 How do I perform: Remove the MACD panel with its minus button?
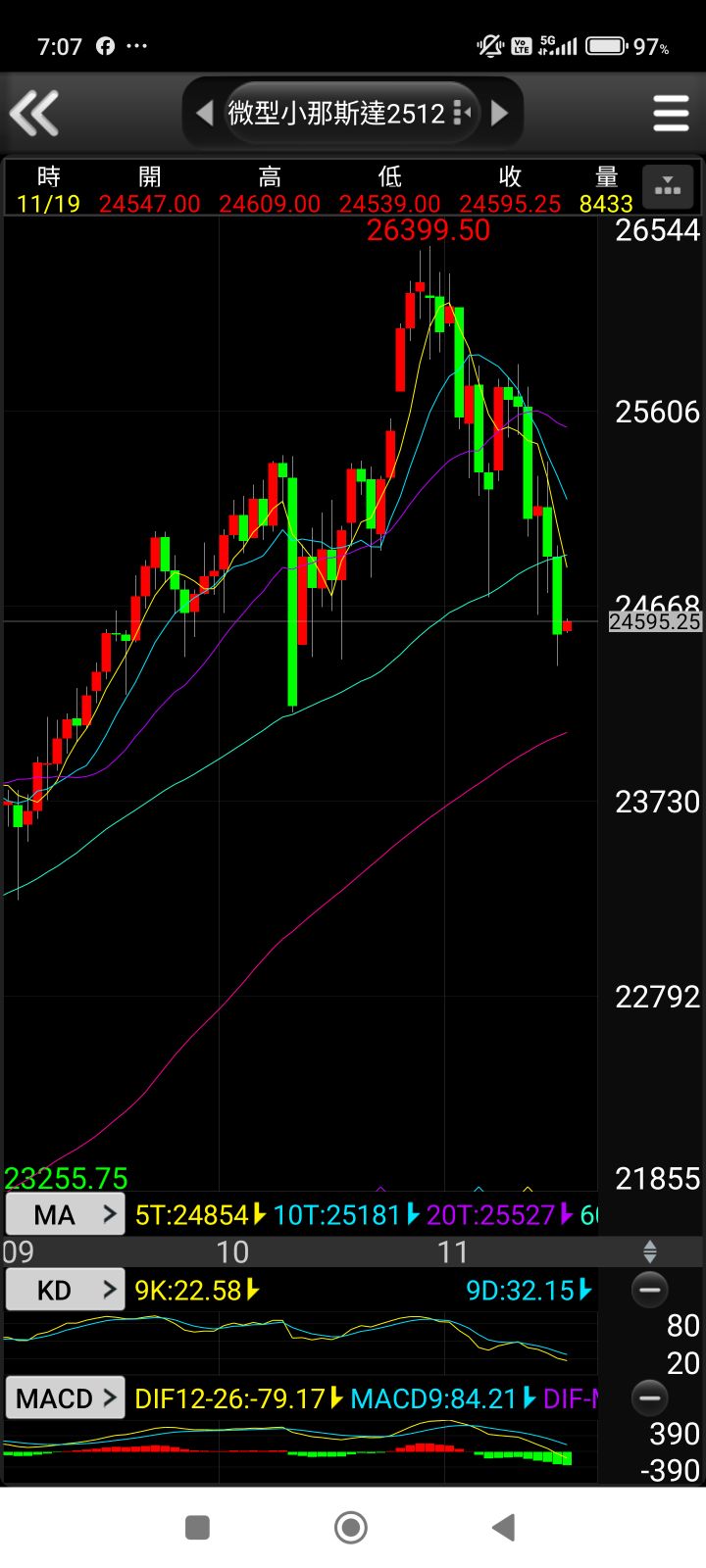click(649, 1396)
